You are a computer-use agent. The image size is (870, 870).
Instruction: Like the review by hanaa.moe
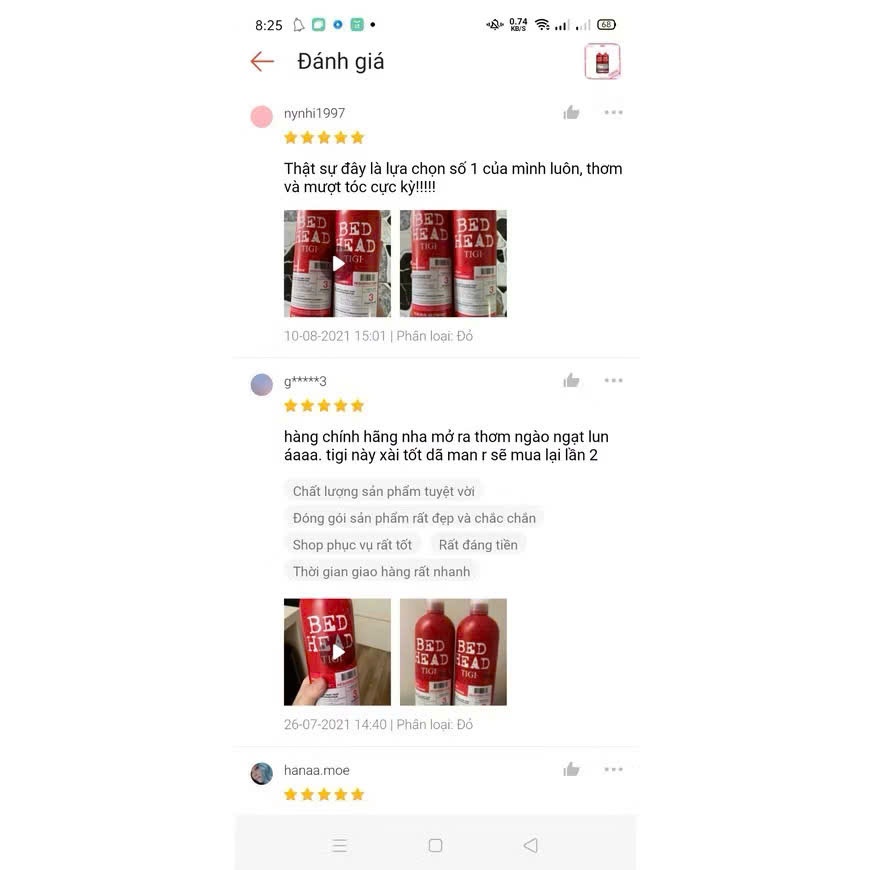pos(571,769)
